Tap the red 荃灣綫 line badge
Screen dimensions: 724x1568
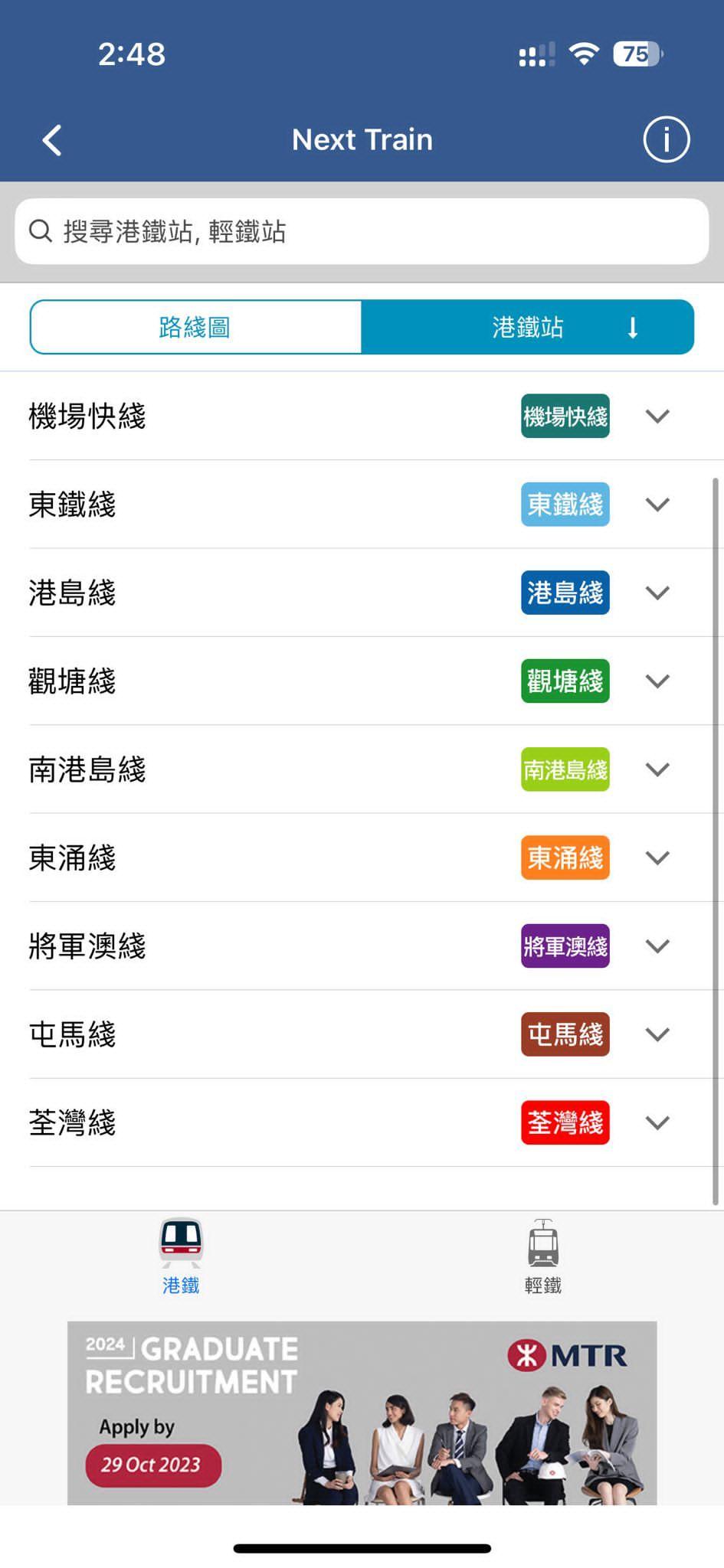(x=565, y=1122)
